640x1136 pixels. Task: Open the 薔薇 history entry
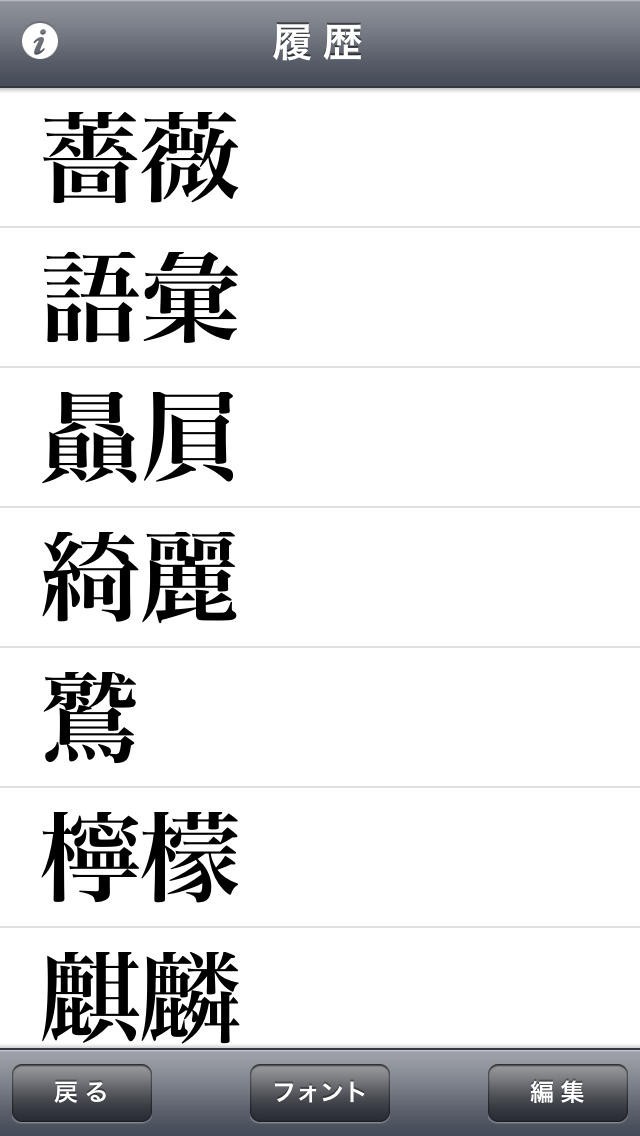(320, 157)
